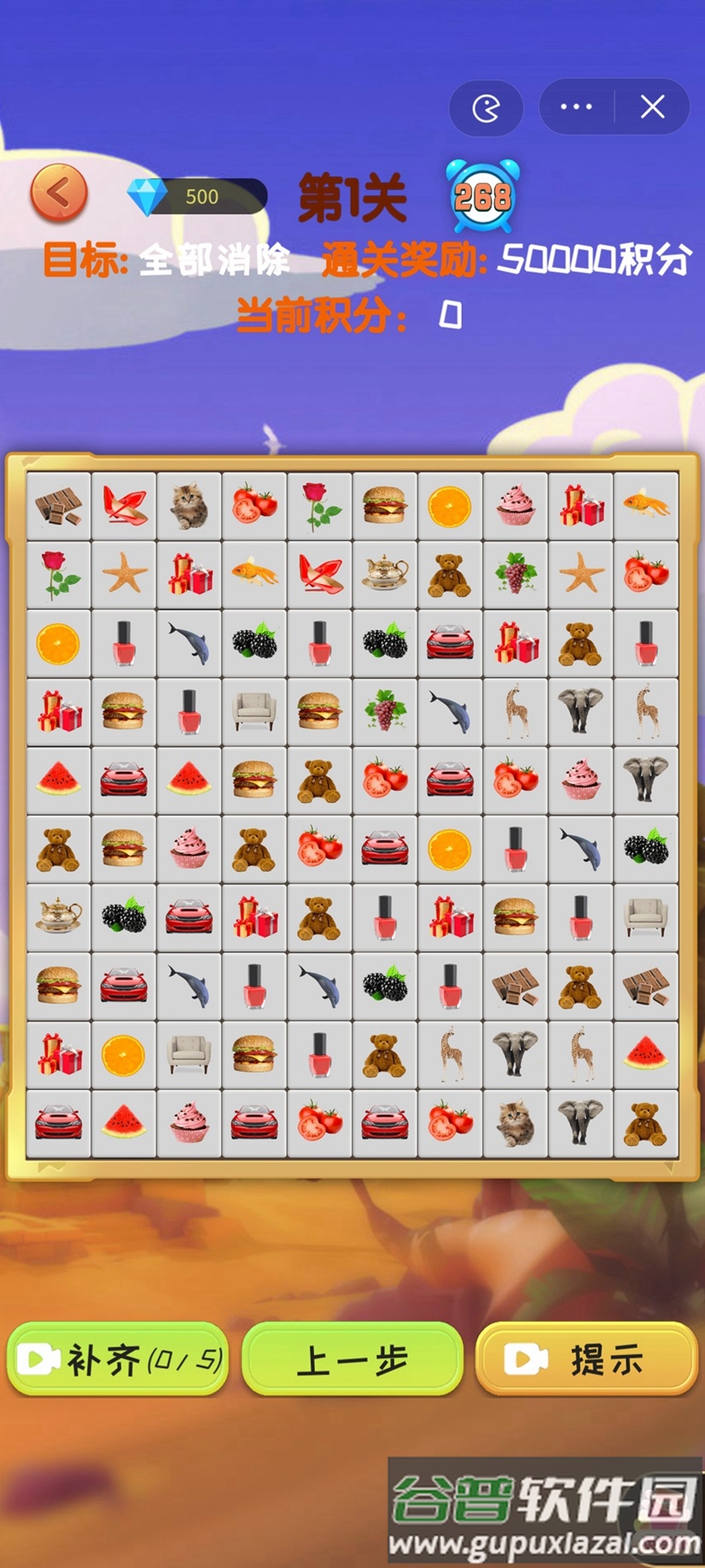This screenshot has height=1568, width=705.
Task: Tap the round icon left of the overflow menu
Action: pyautogui.click(x=486, y=108)
